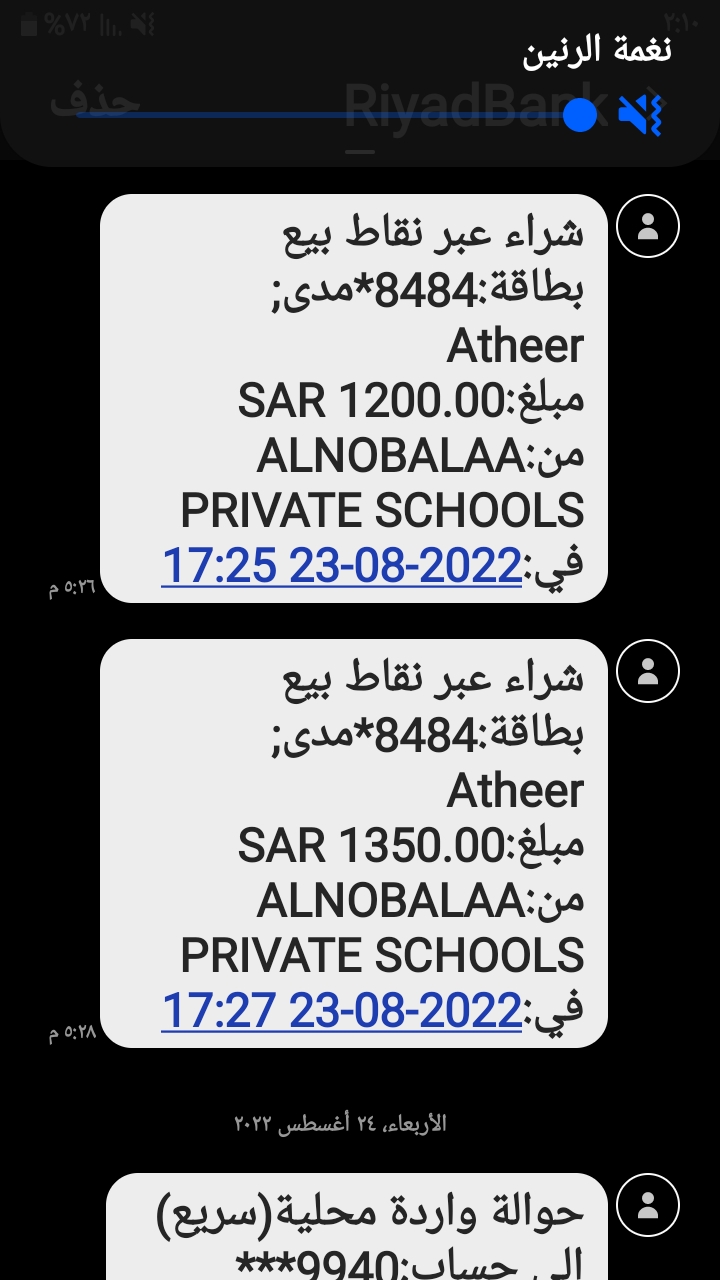The image size is (720, 1280).
Task: Tap the avatar beside the SAR 1200.00 message
Action: coord(648,227)
